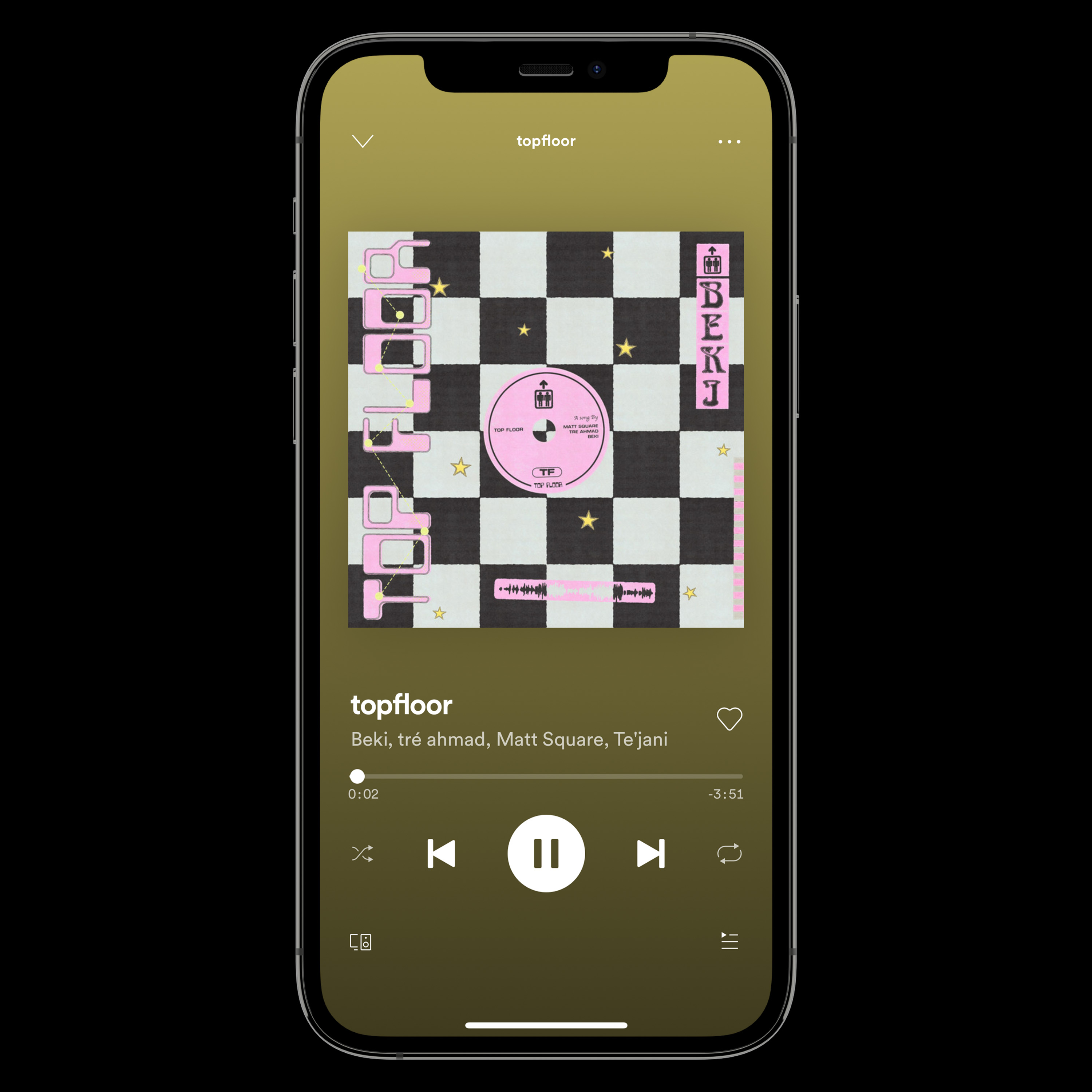The width and height of the screenshot is (1092, 1092).
Task: Turn on repeat mode
Action: coord(729,853)
